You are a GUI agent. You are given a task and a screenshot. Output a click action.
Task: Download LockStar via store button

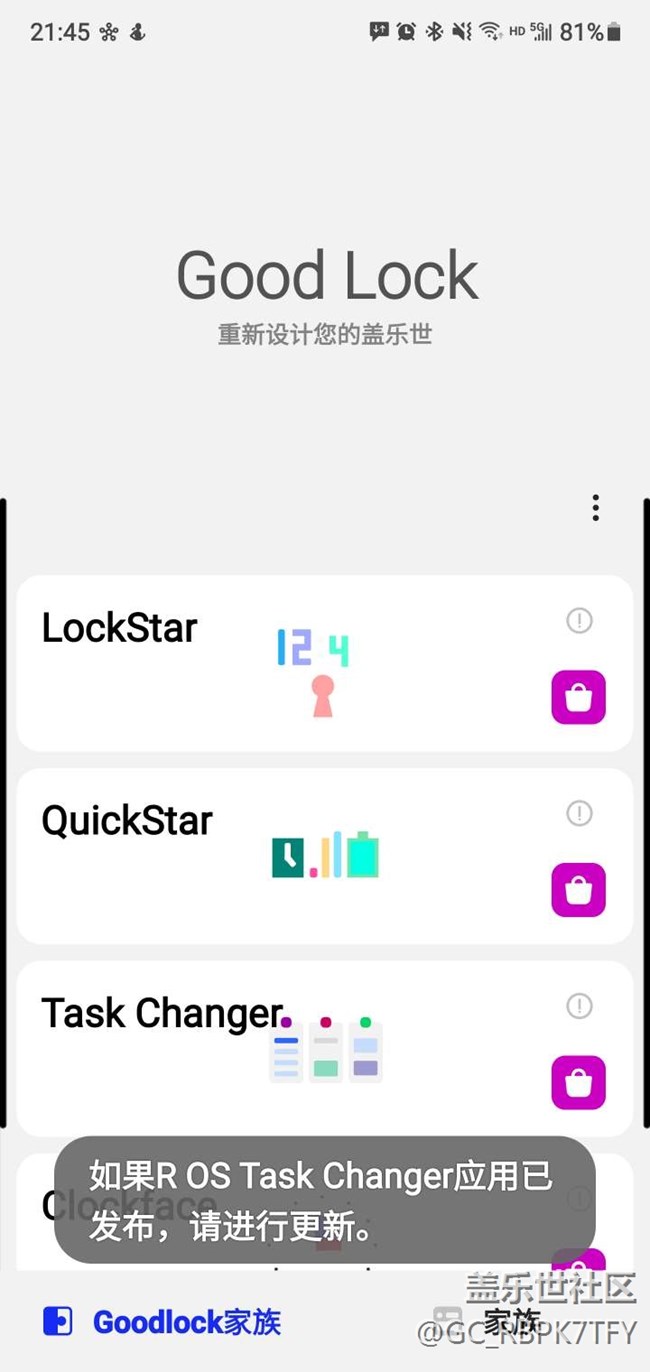tap(579, 697)
